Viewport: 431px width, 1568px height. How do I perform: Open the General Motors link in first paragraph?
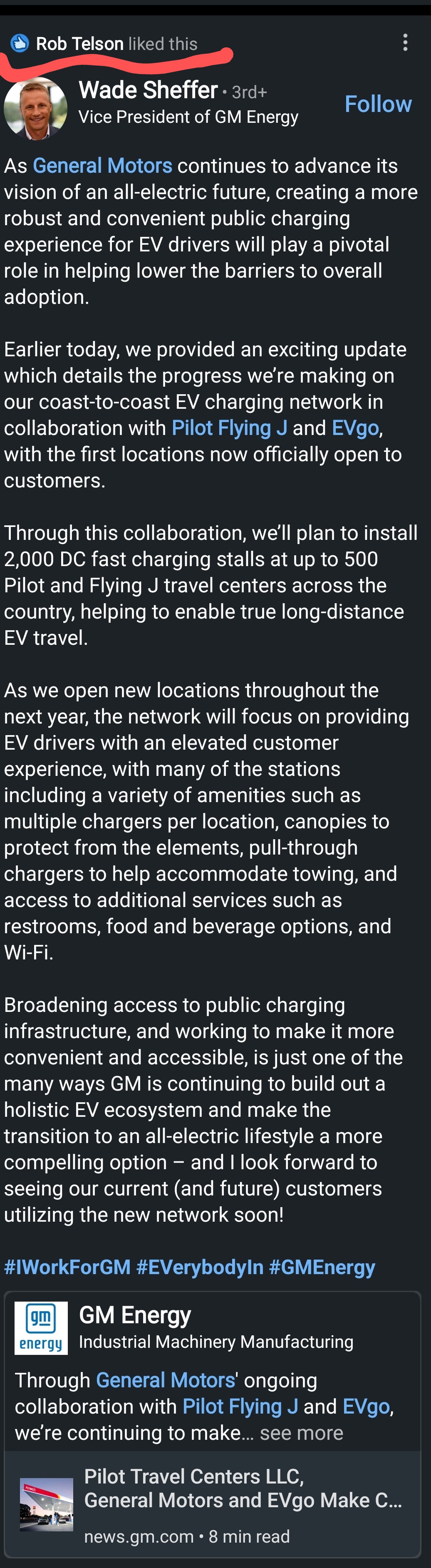102,166
